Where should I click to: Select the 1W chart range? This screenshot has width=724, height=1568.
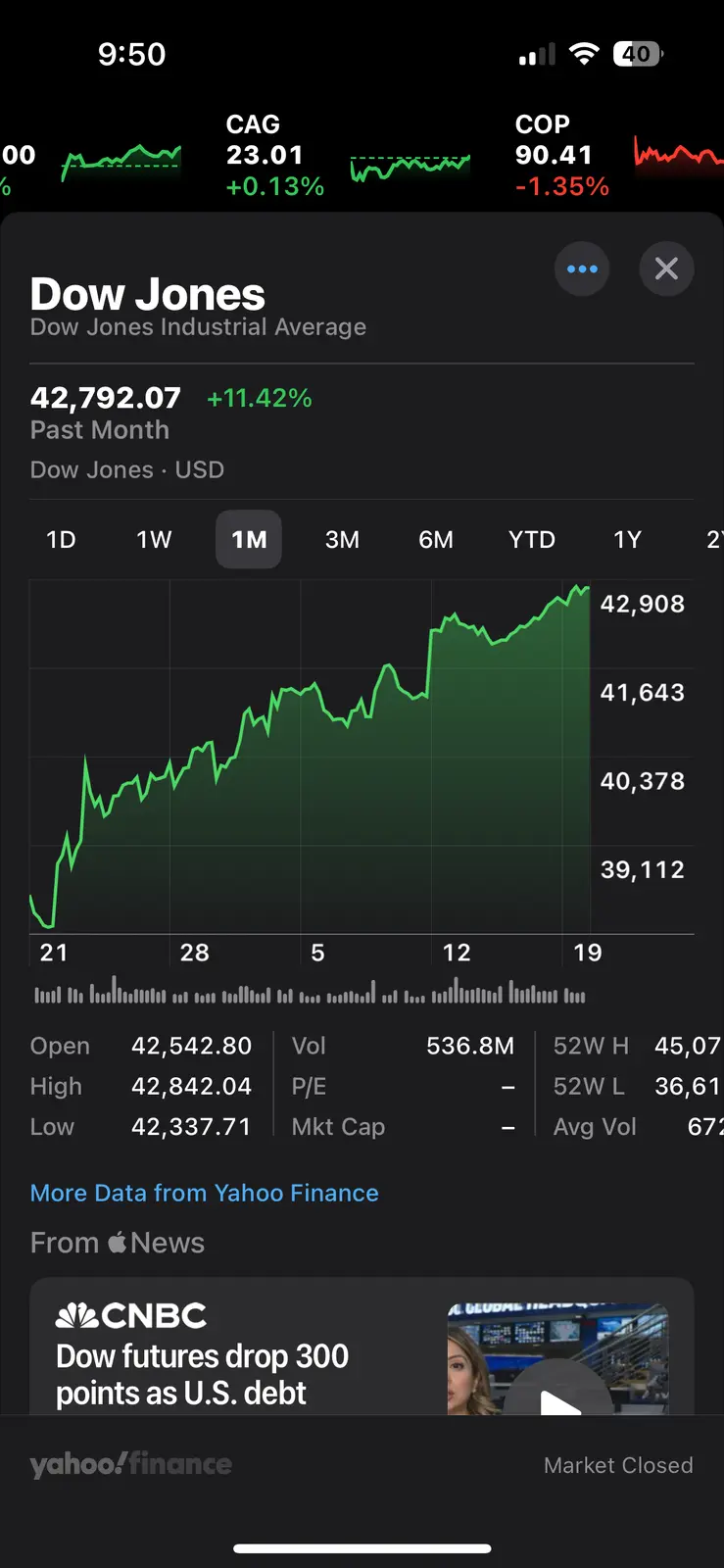click(x=154, y=540)
